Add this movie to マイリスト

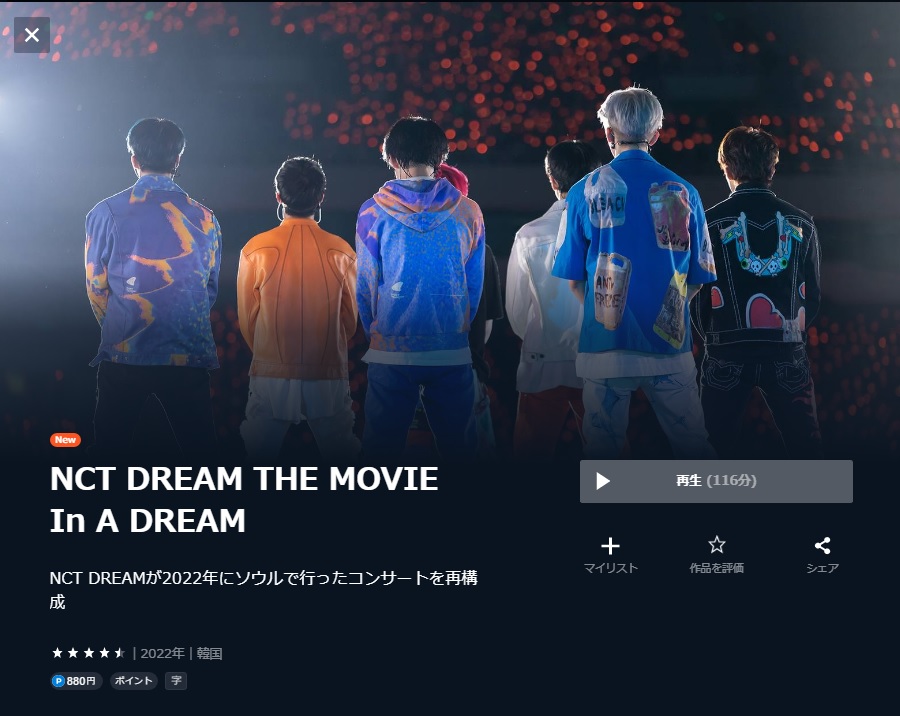pos(610,553)
